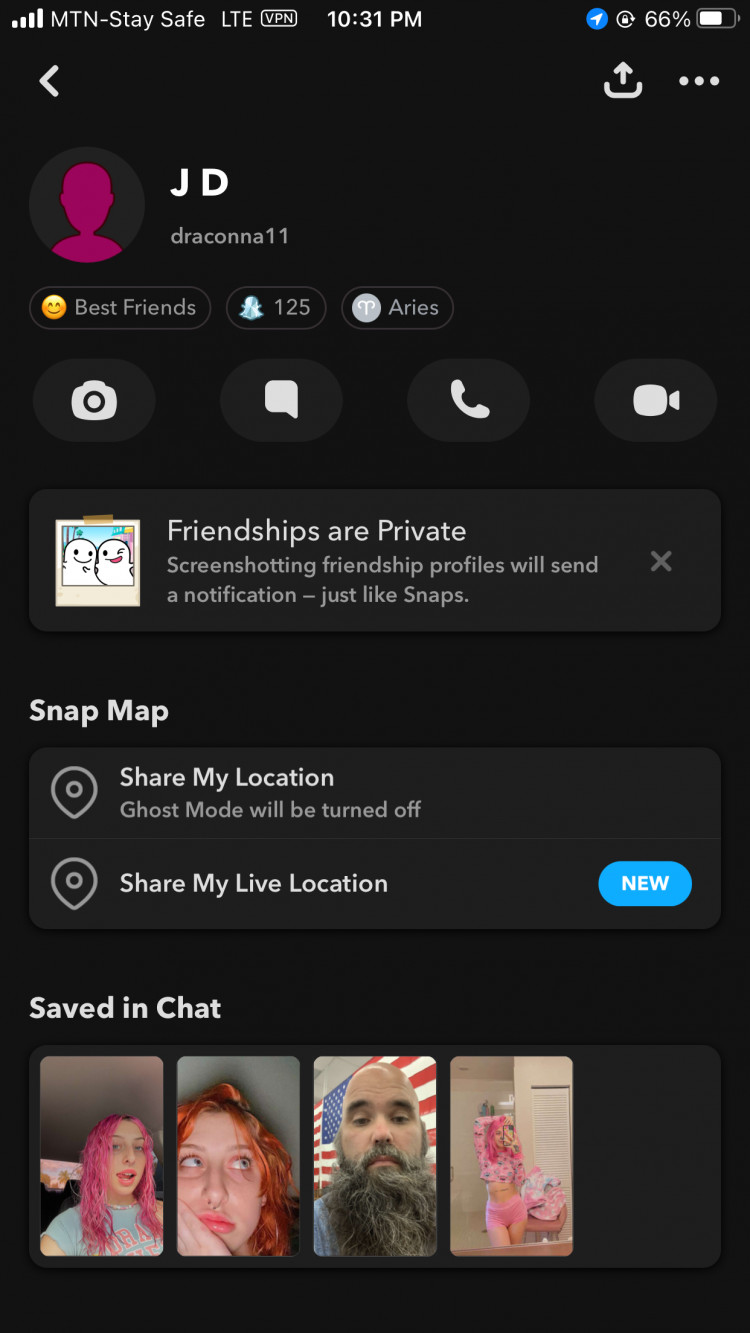This screenshot has height=1333, width=750.
Task: View the saved snap with the flag background
Action: (375, 1155)
